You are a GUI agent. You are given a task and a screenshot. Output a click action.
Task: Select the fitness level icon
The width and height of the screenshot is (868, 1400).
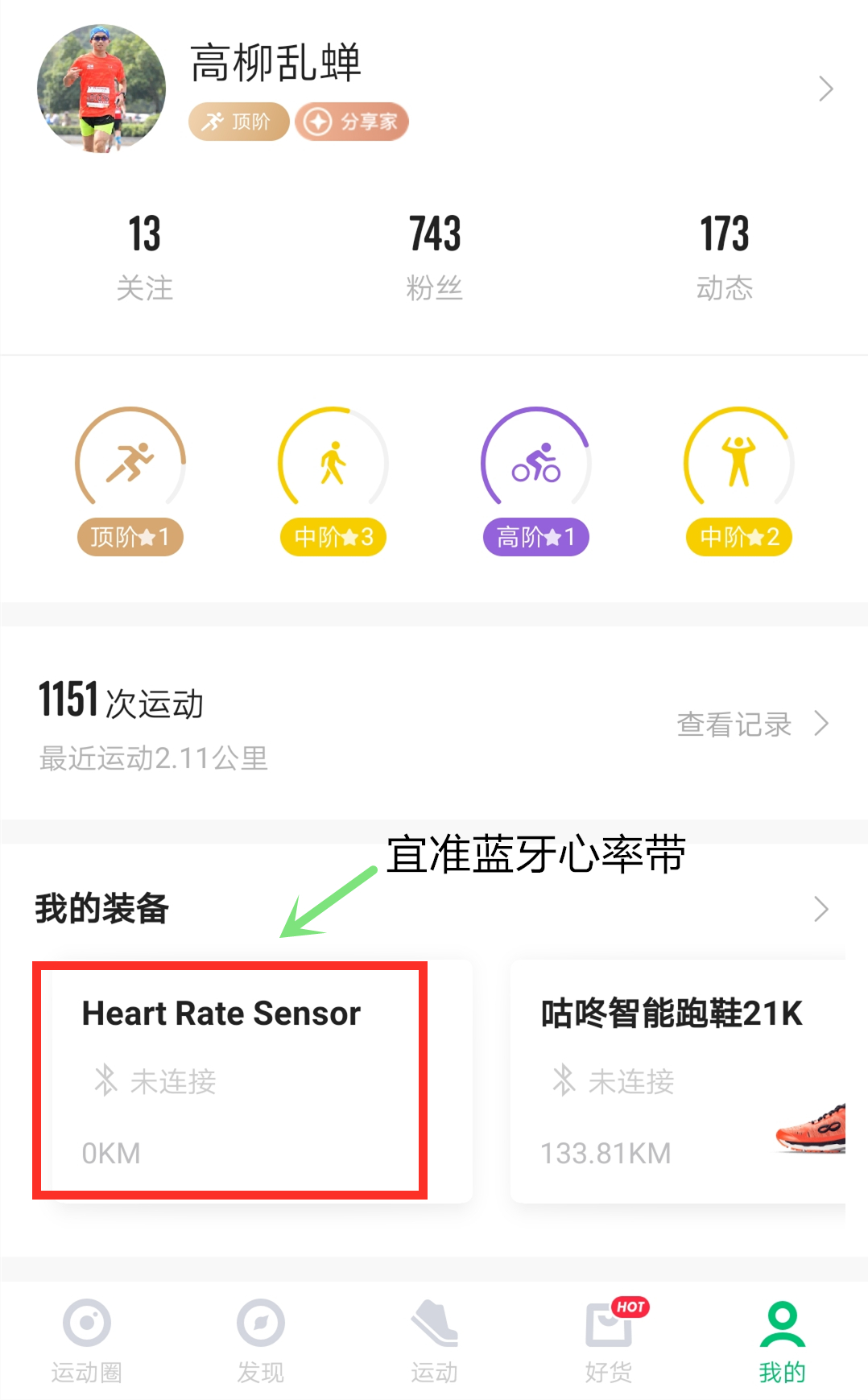[738, 461]
